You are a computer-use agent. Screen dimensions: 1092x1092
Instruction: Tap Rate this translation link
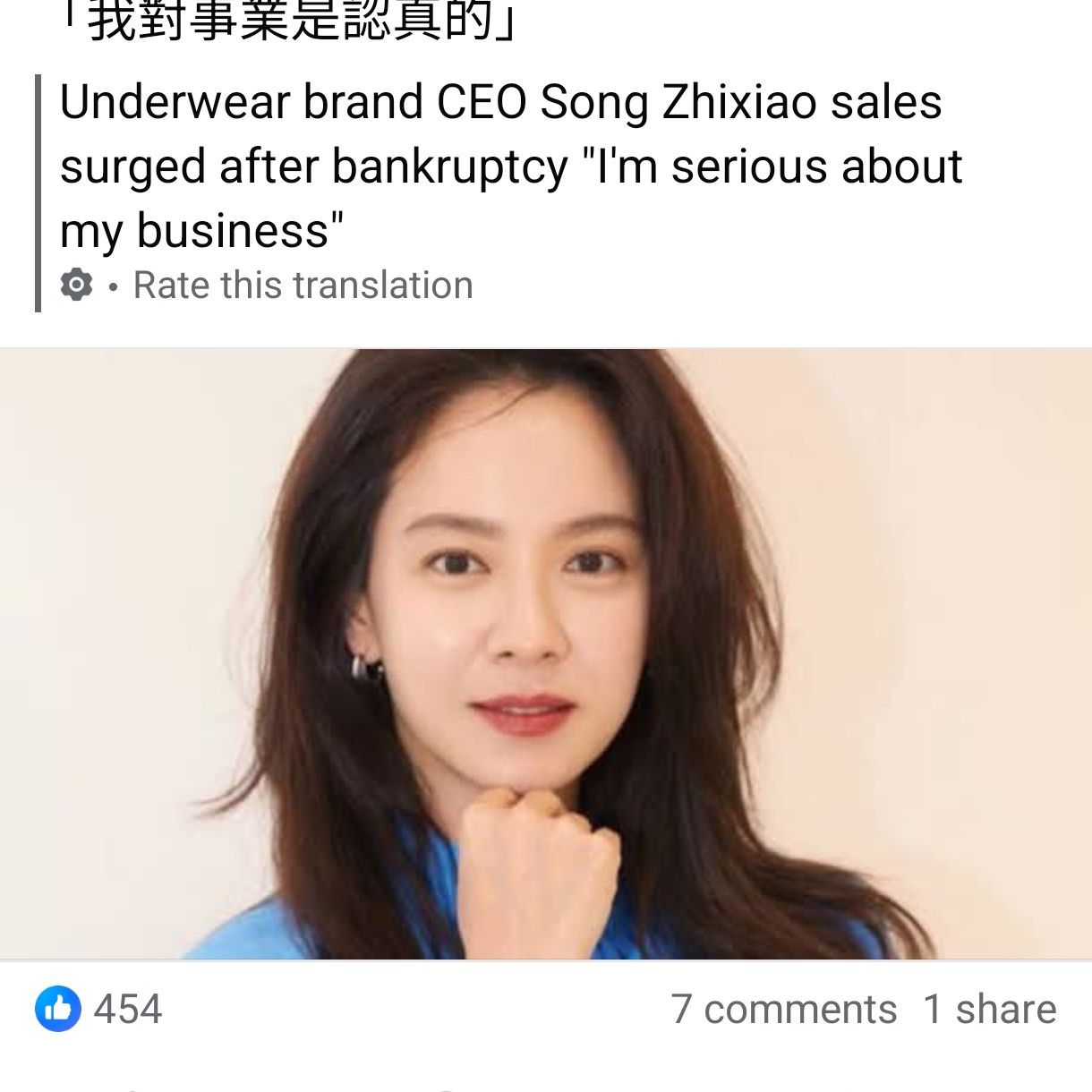[x=303, y=286]
